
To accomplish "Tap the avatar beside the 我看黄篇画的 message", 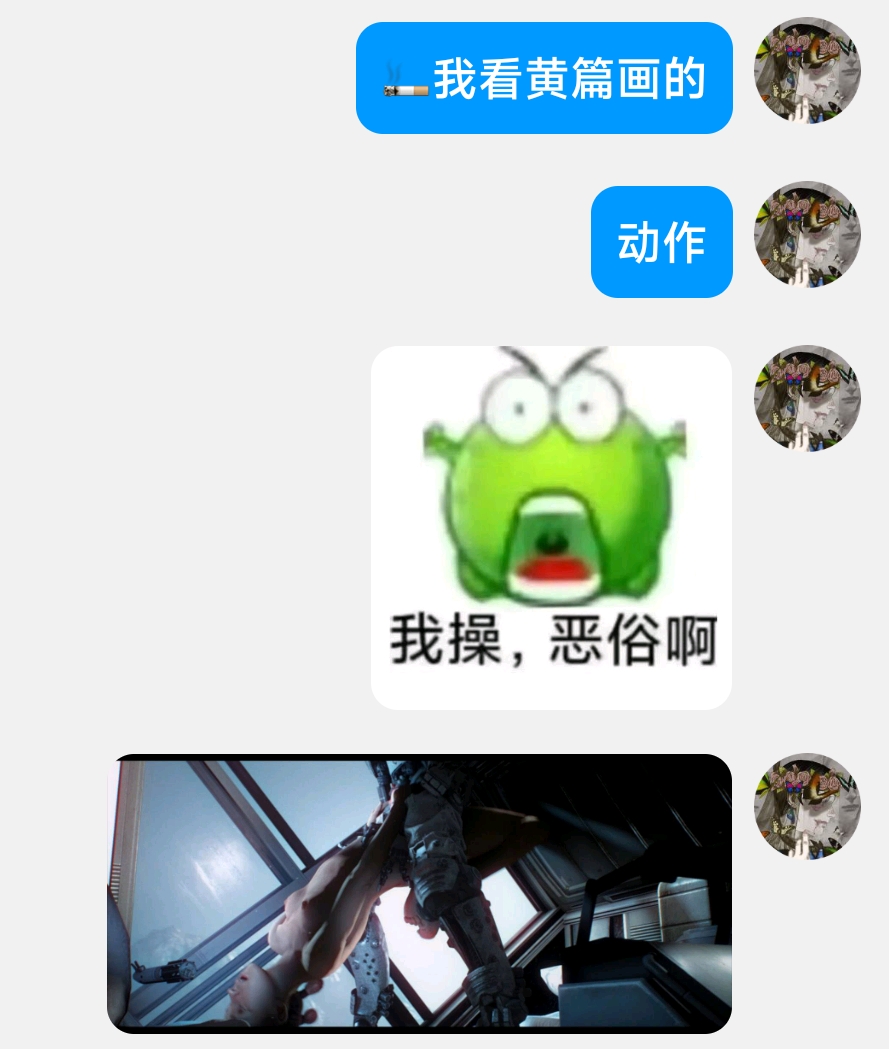I will coord(807,70).
